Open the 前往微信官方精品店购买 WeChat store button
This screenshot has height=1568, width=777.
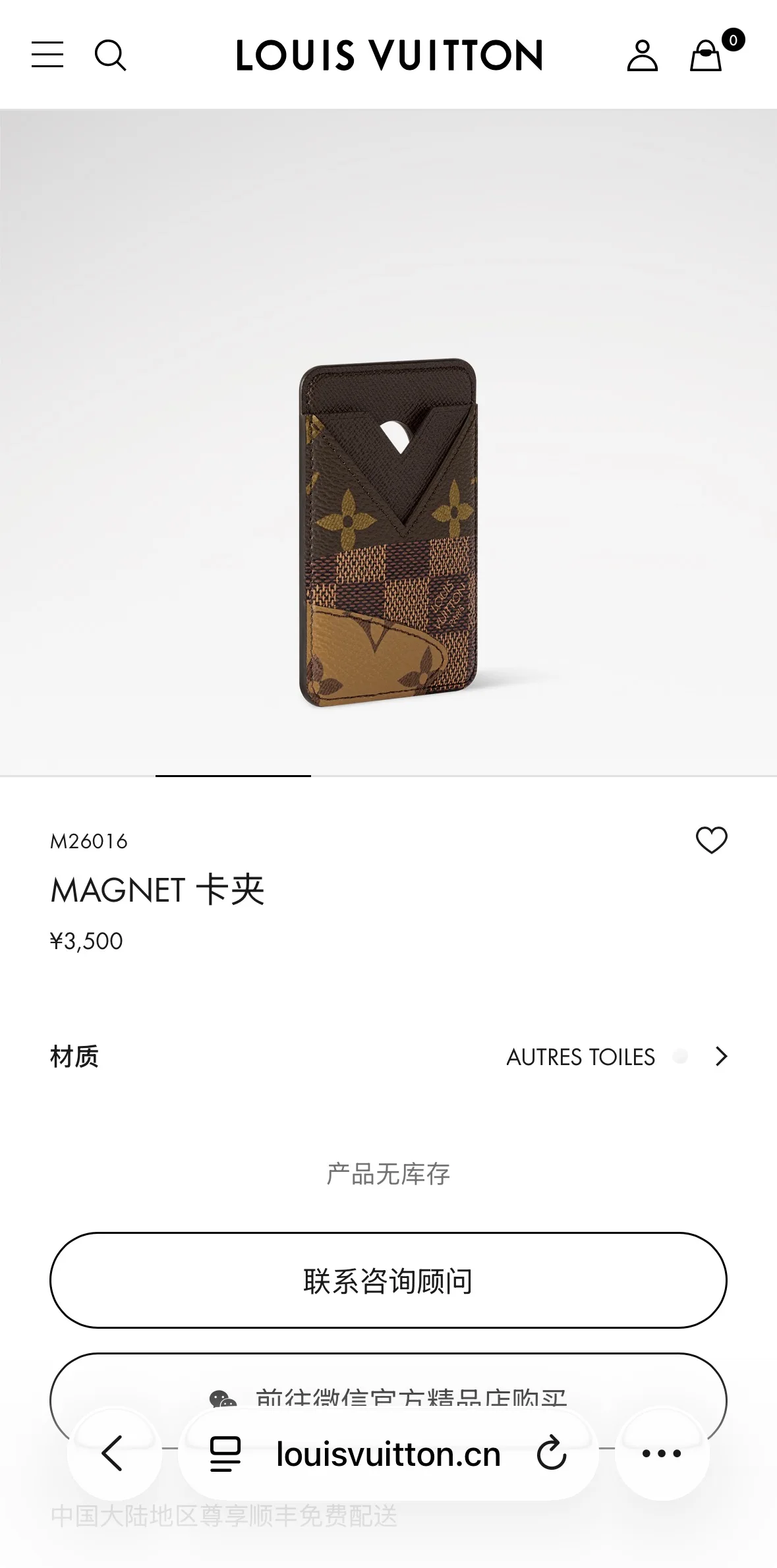(x=388, y=1391)
